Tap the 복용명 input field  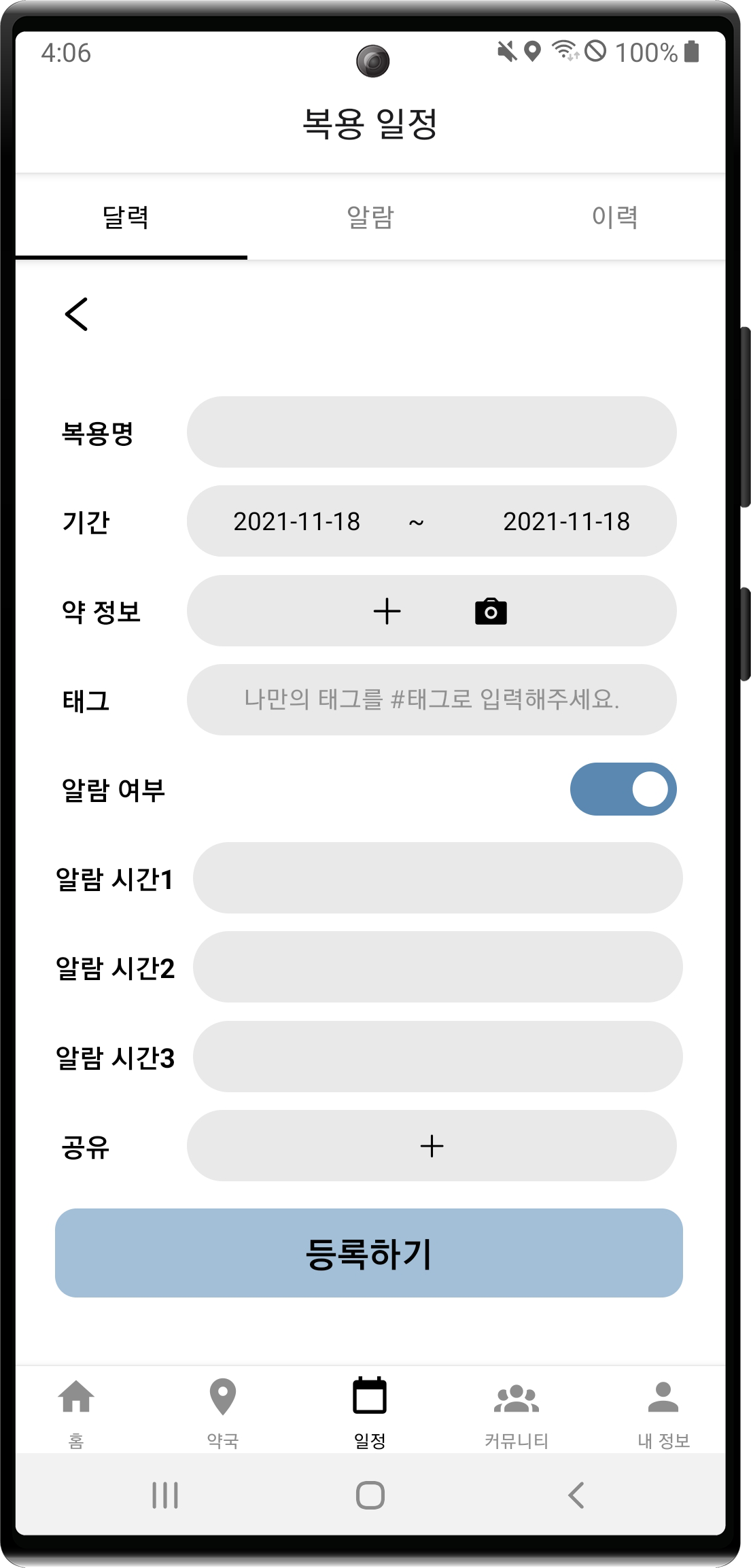[432, 432]
